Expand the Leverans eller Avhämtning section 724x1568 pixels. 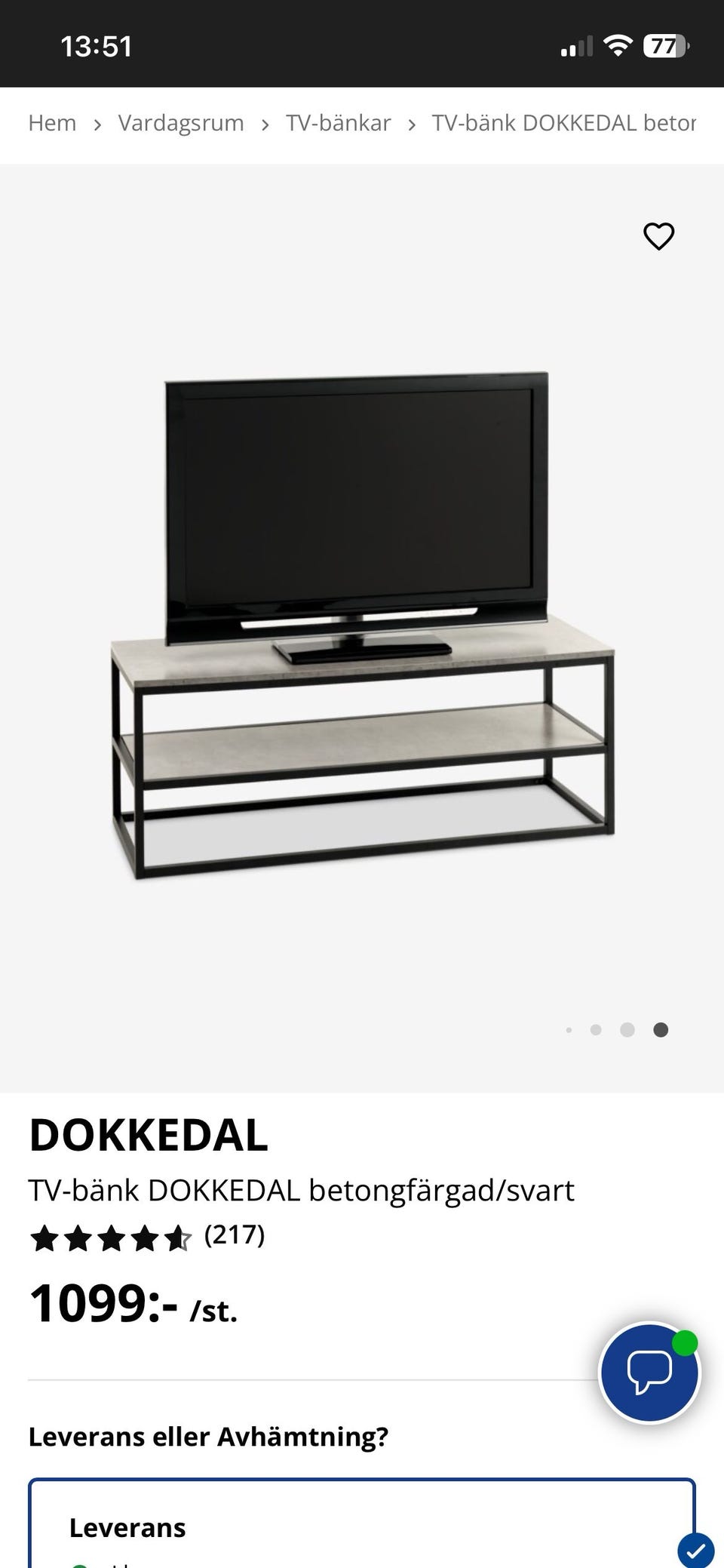pos(209,1437)
